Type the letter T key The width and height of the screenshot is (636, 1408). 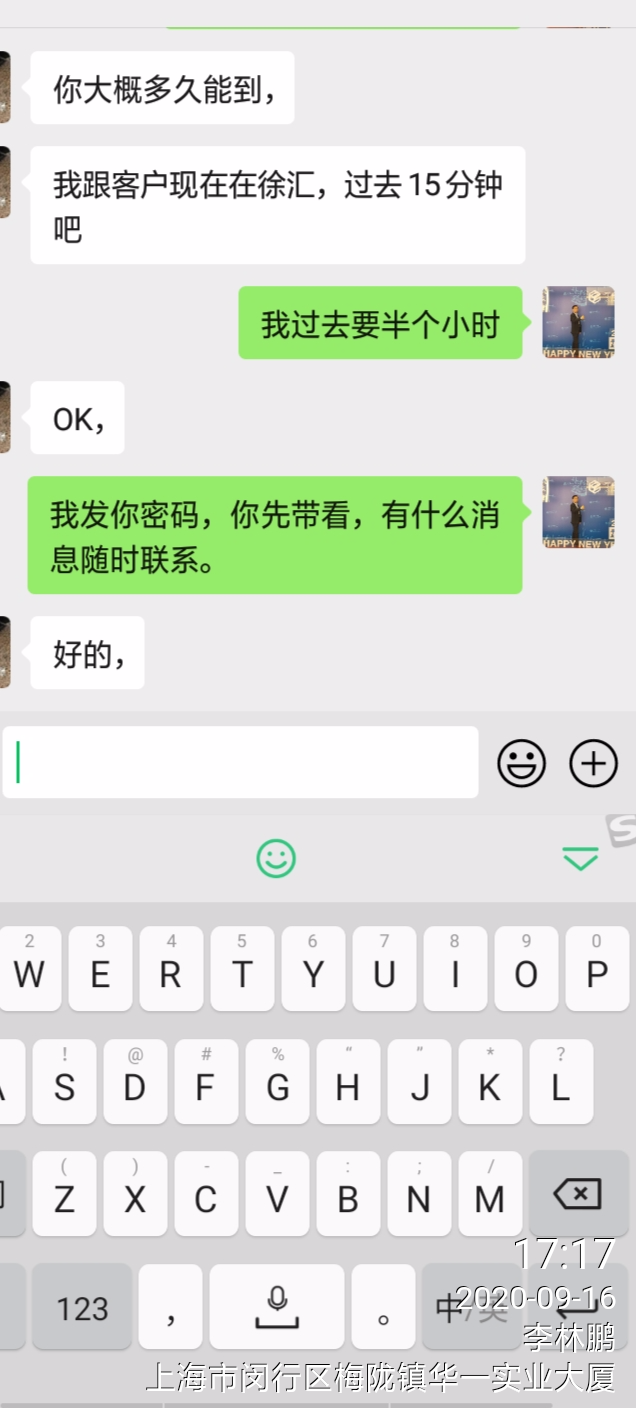[x=242, y=968]
